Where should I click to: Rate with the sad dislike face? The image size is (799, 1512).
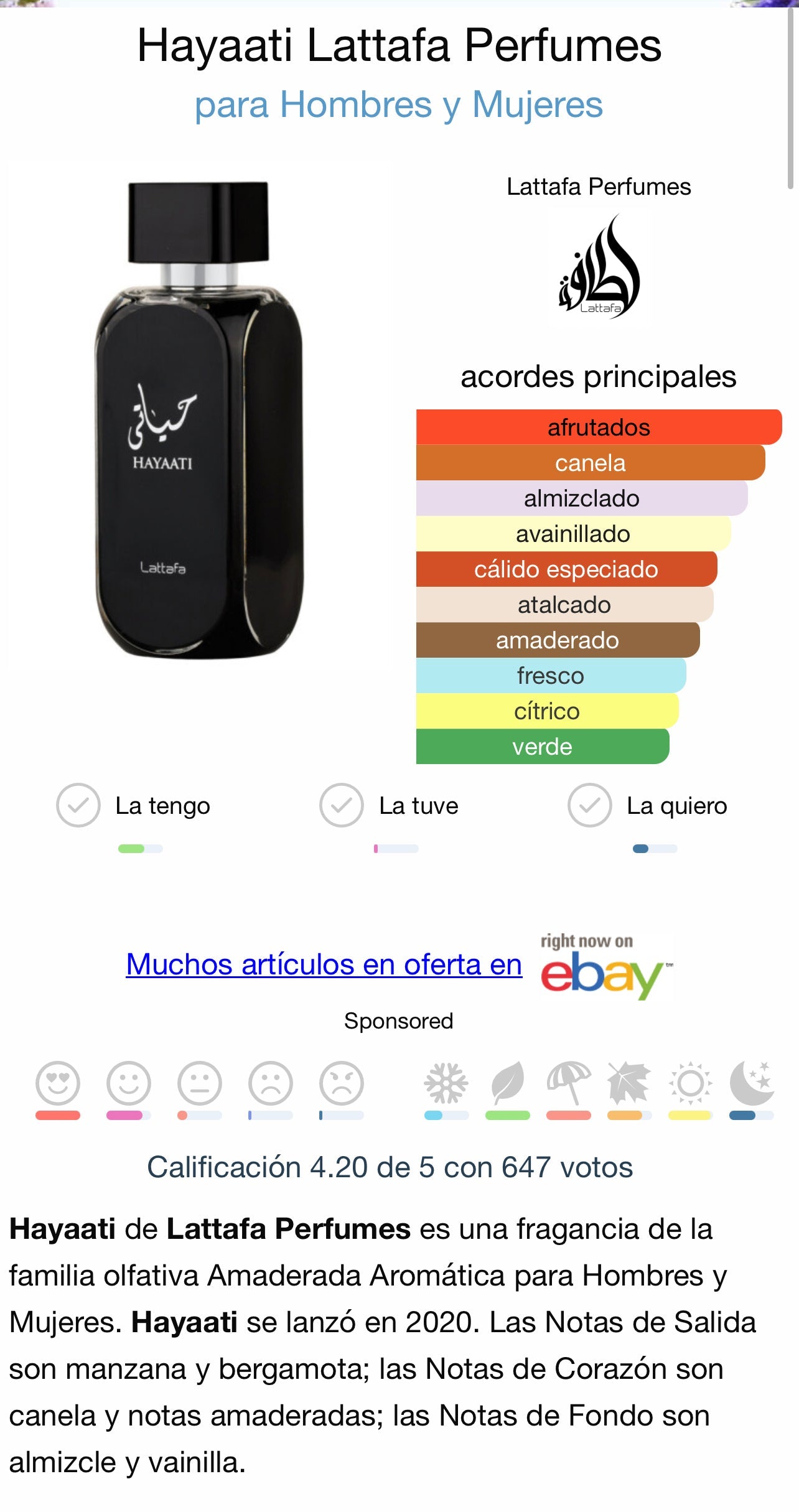pyautogui.click(x=271, y=1083)
